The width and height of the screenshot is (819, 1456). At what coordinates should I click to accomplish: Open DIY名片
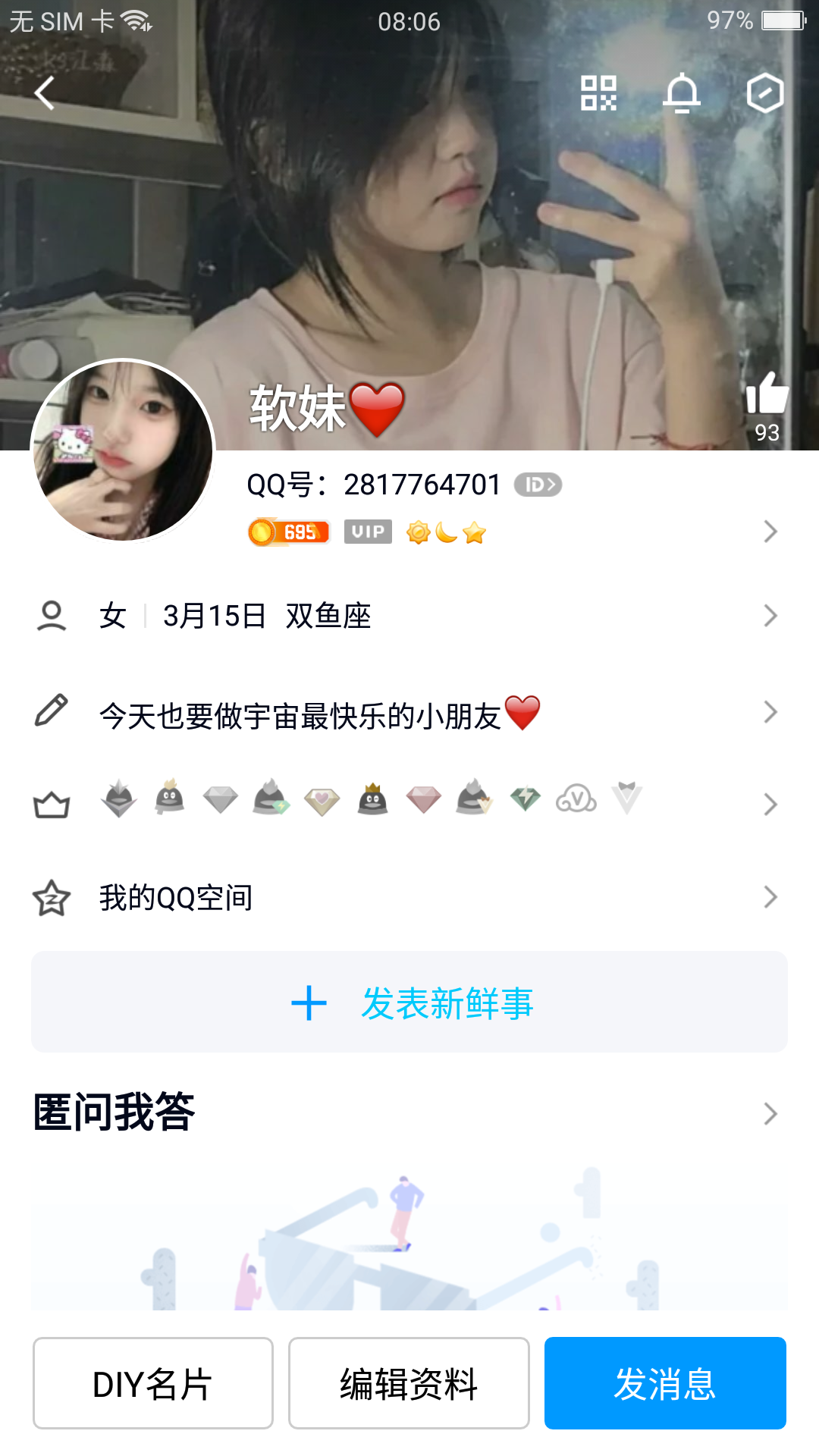click(152, 1383)
